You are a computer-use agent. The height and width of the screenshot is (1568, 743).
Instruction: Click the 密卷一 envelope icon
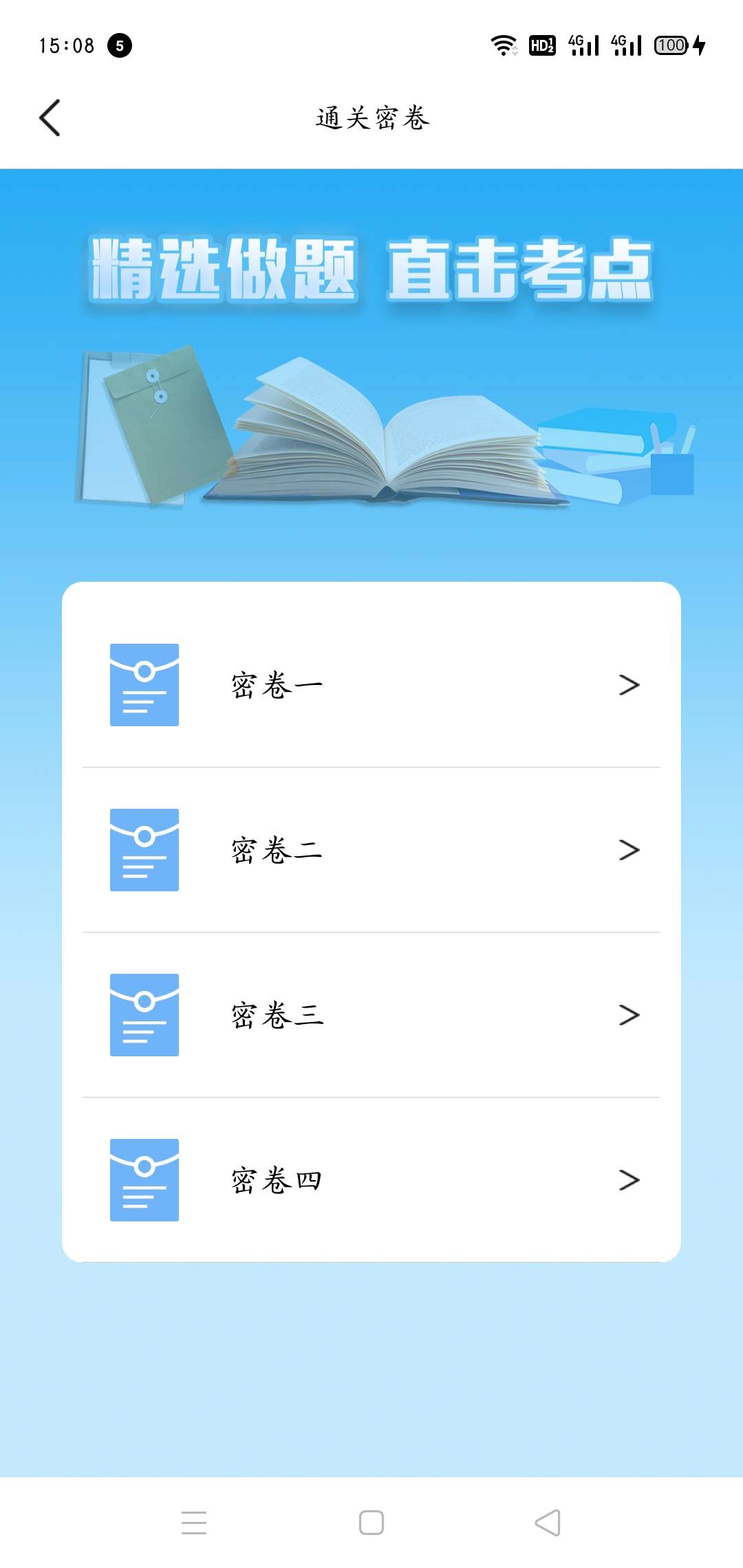tap(143, 684)
